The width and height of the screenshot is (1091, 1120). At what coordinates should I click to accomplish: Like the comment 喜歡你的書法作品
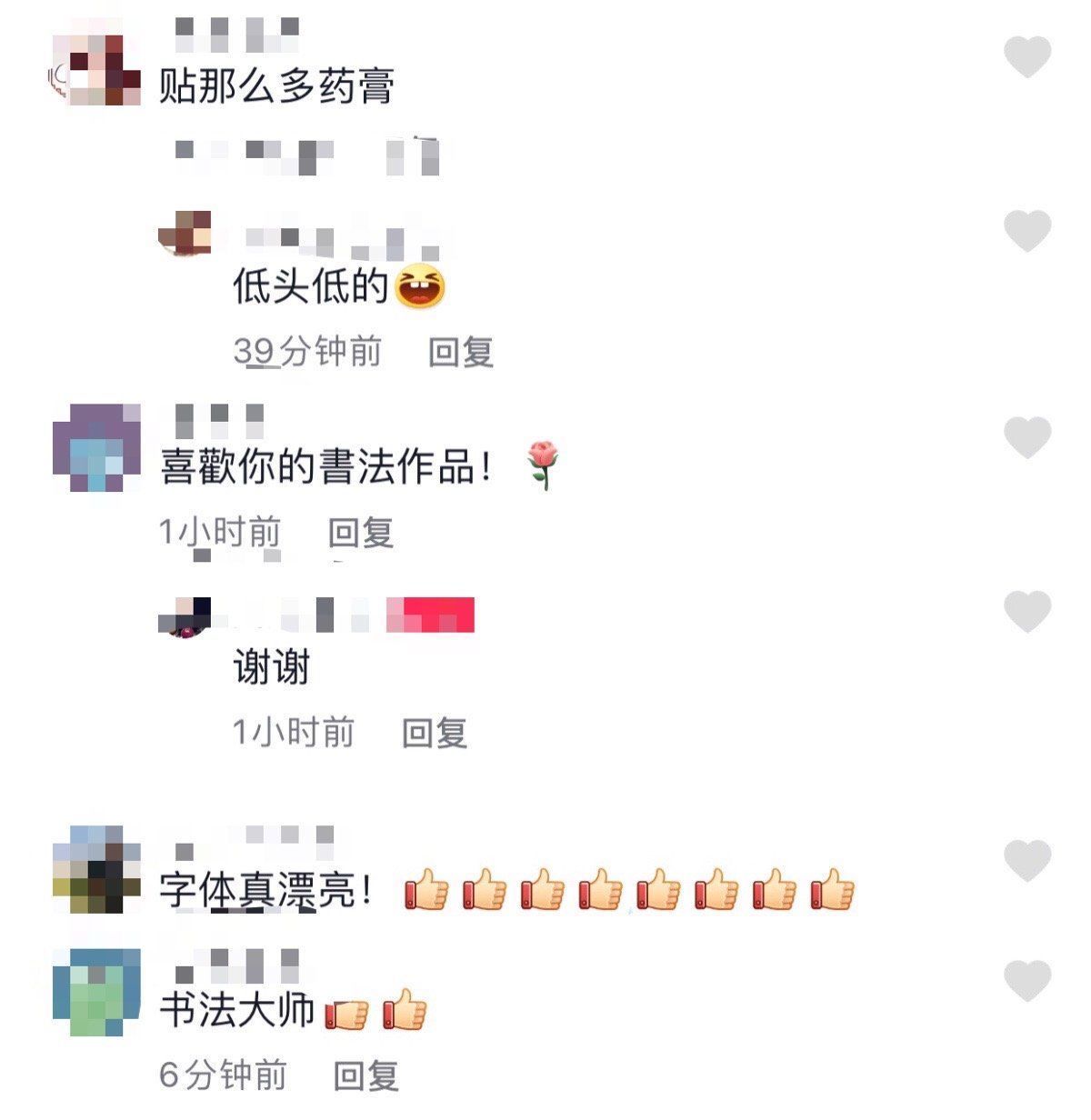[x=1027, y=436]
